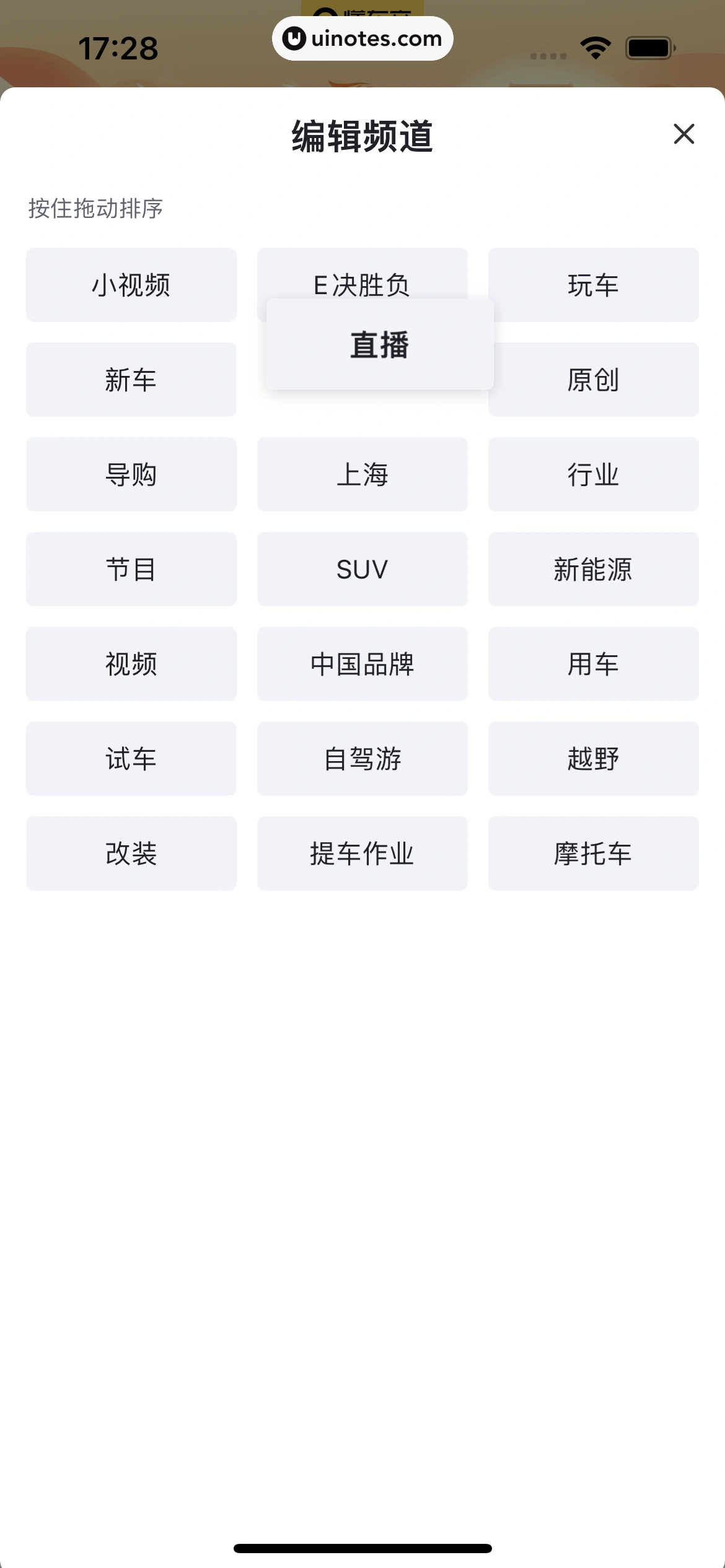Viewport: 725px width, 1568px height.
Task: Select the SUV channel
Action: tap(362, 569)
